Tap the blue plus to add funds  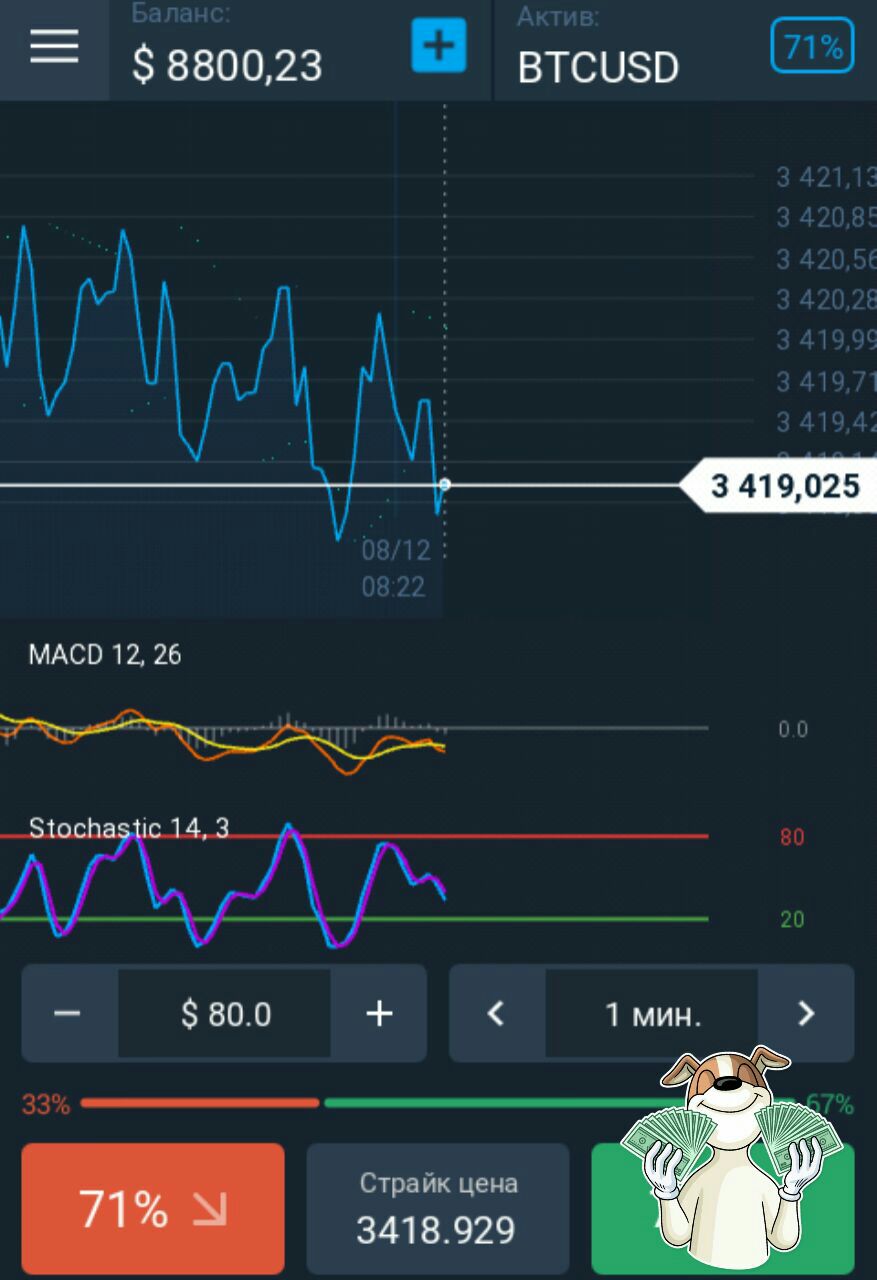pyautogui.click(x=438, y=46)
